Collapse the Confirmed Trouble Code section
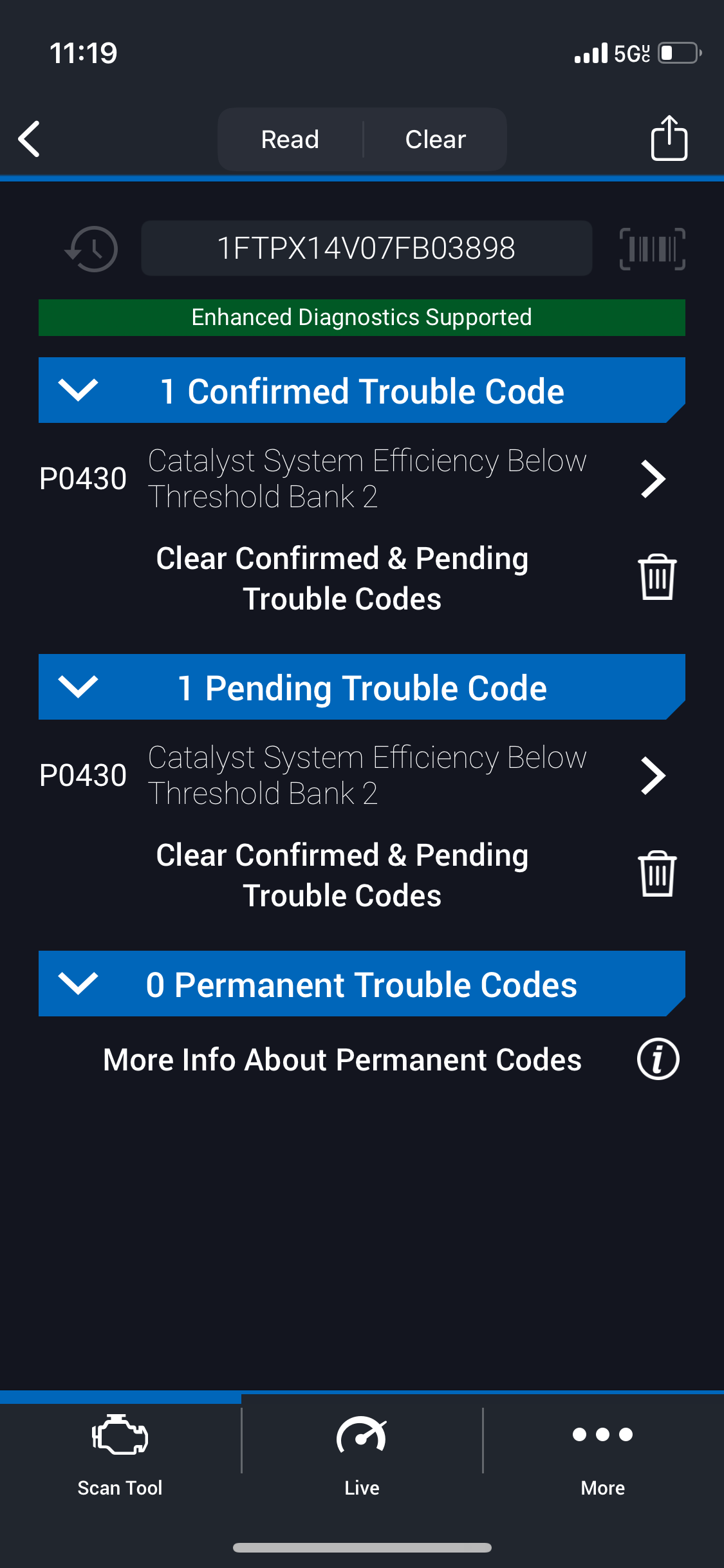Screen dimensions: 724x1568 [362, 391]
